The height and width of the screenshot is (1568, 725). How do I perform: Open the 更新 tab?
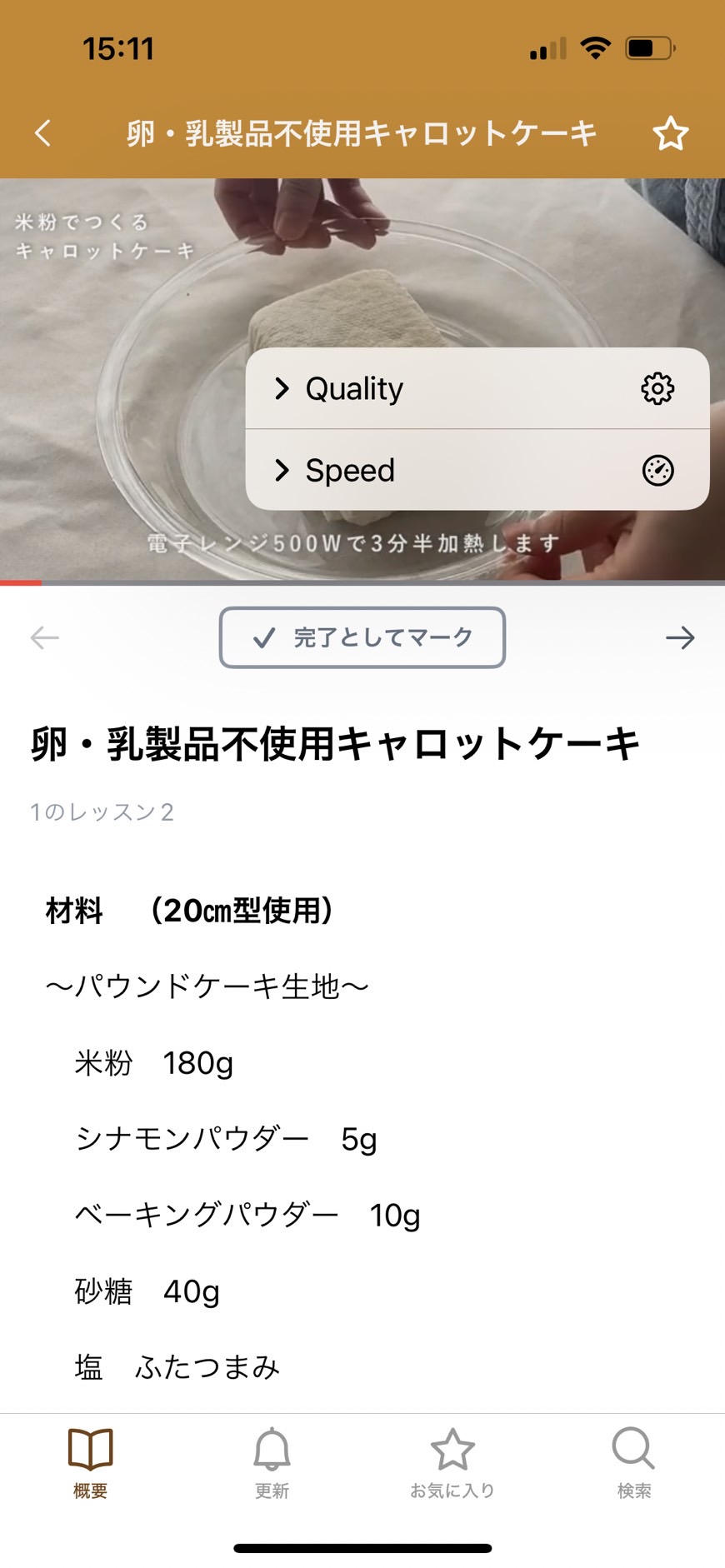(x=272, y=1463)
